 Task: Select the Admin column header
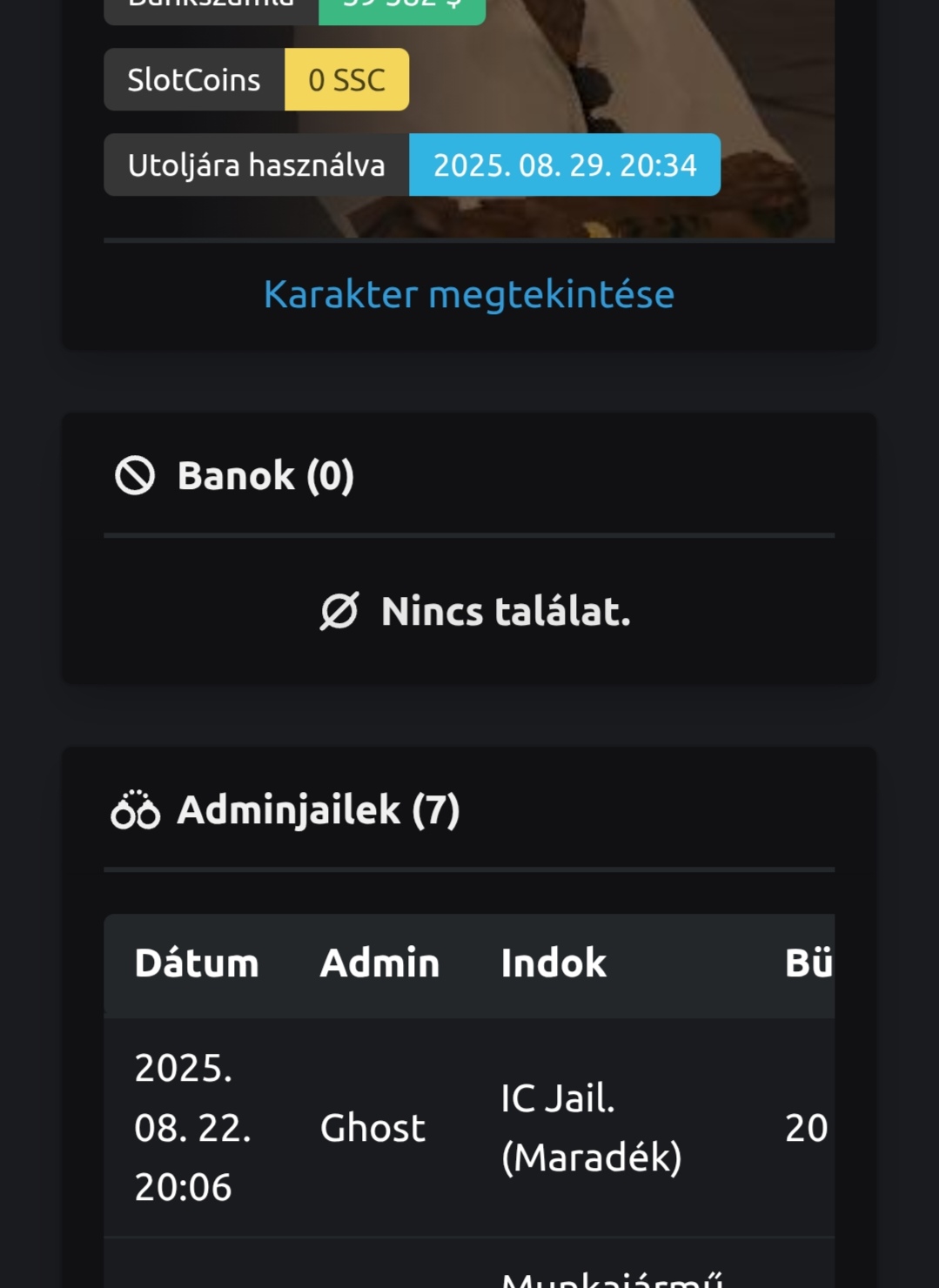[380, 963]
